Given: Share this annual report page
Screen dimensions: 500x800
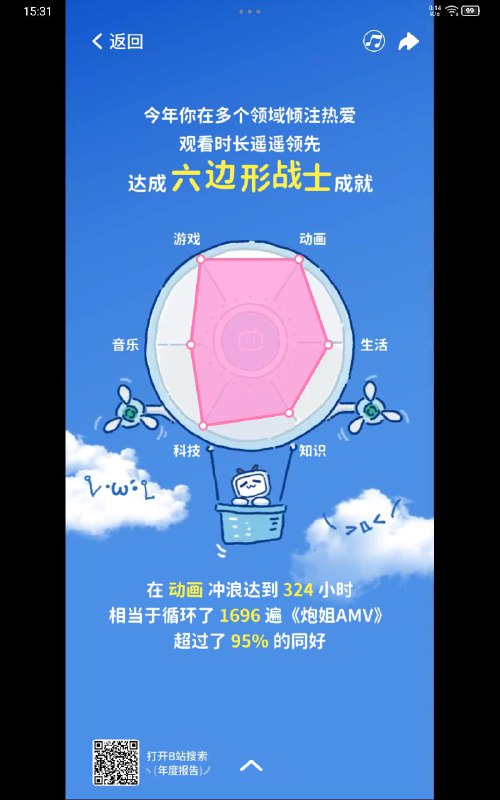Looking at the screenshot, I should point(408,41).
